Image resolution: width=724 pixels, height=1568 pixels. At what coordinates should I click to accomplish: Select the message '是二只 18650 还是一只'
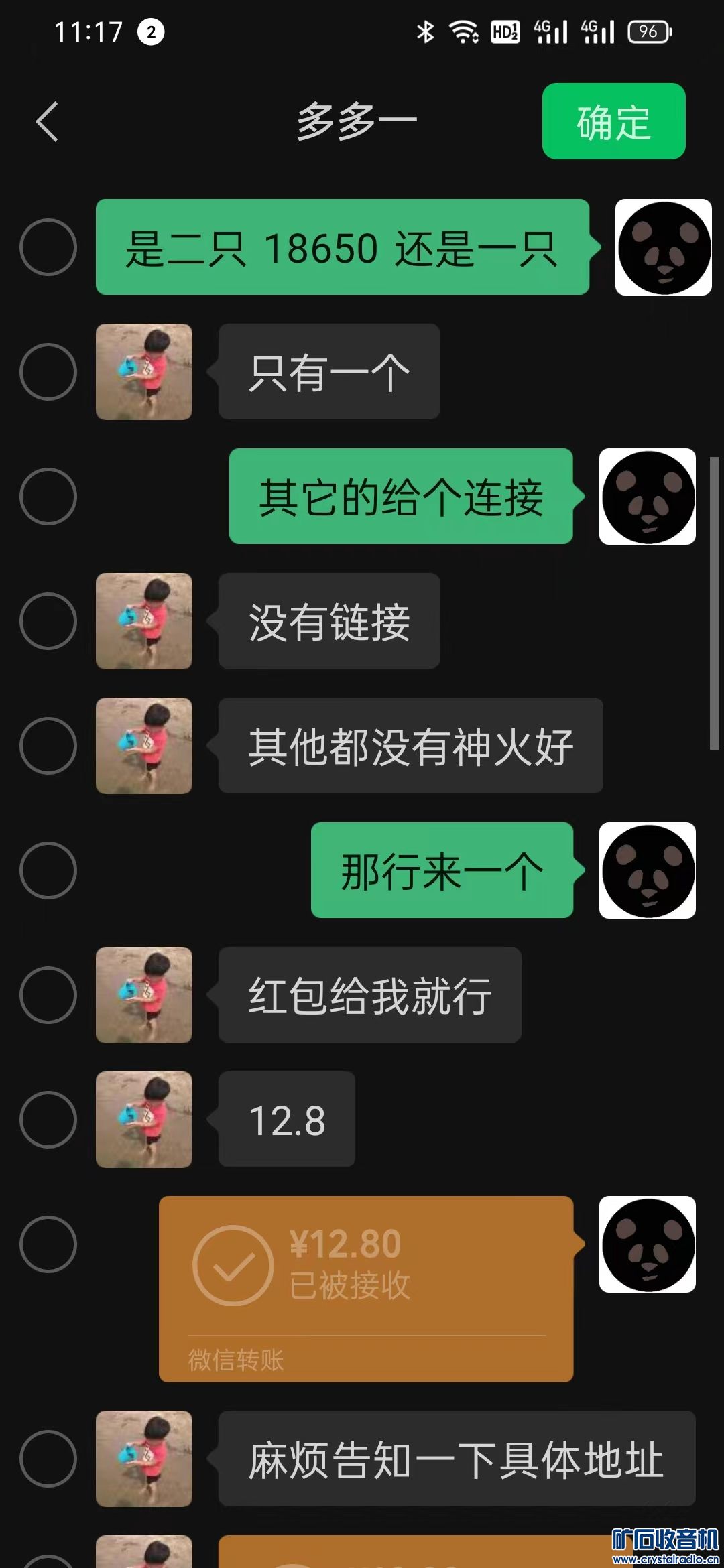pos(48,247)
